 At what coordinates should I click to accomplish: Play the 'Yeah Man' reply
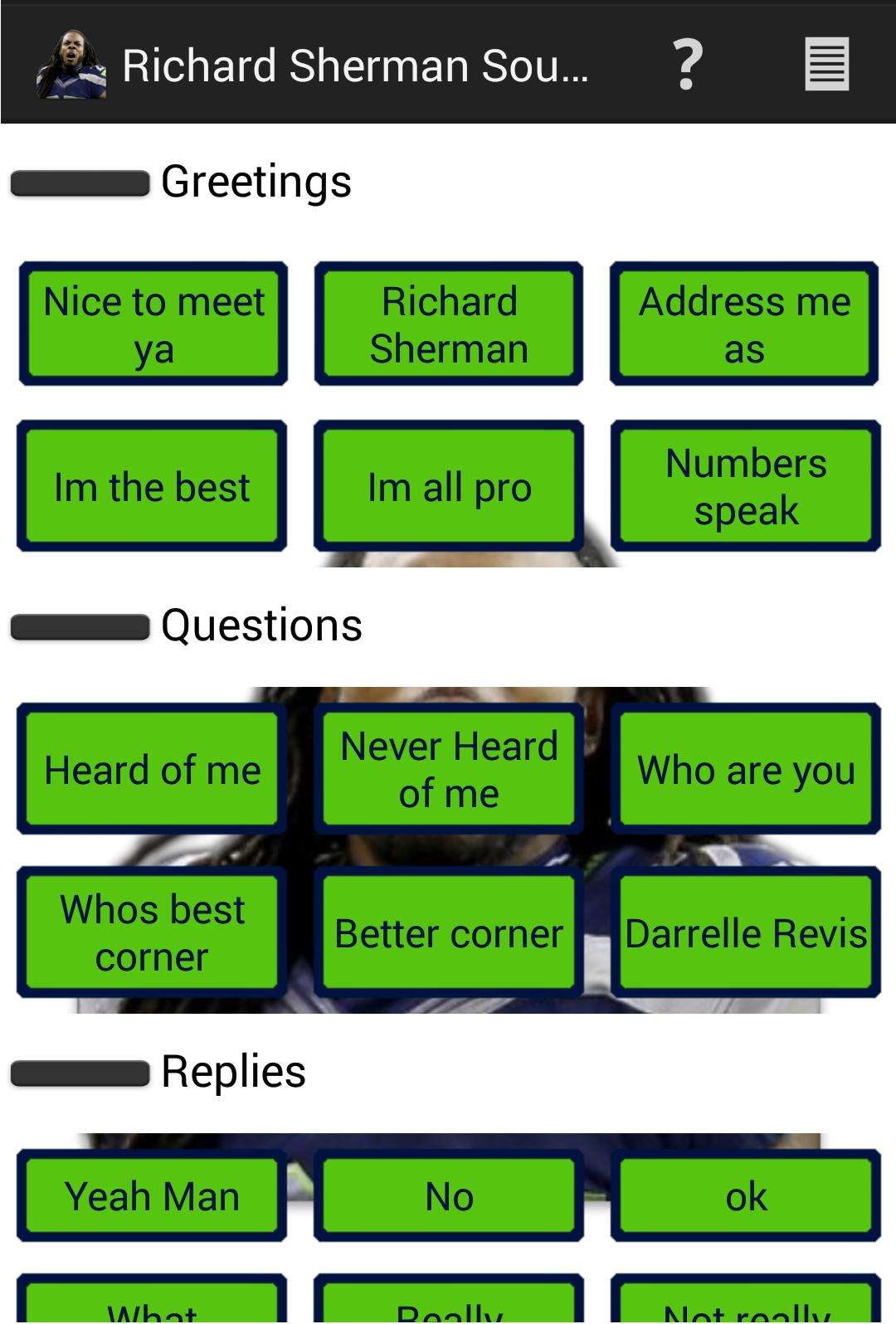pyautogui.click(x=152, y=1195)
